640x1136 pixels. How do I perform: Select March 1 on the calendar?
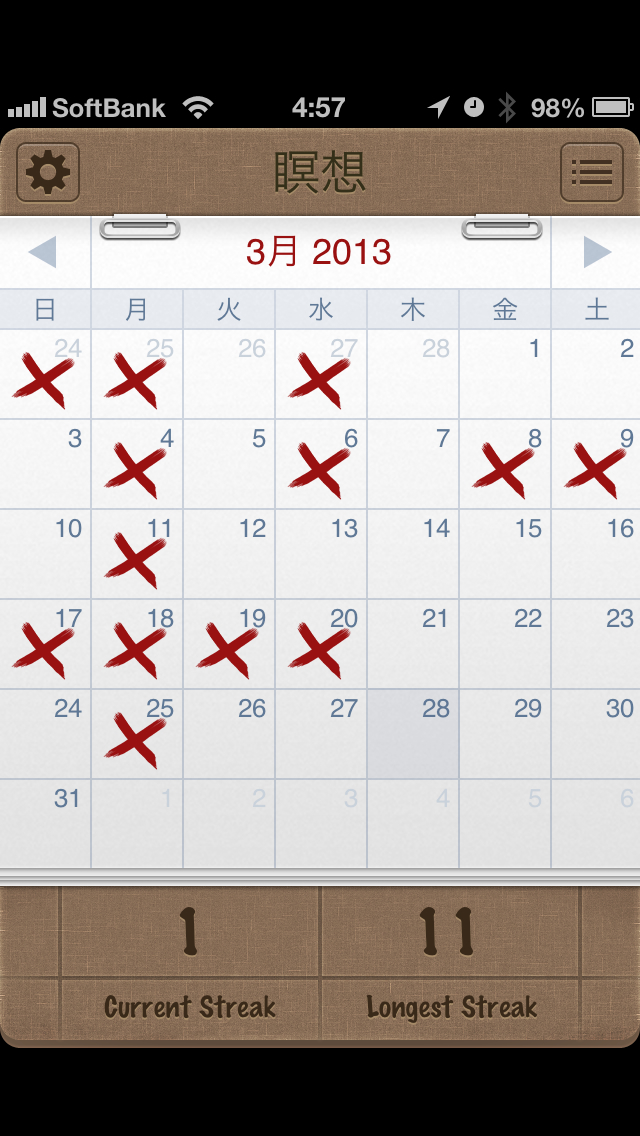coord(505,374)
